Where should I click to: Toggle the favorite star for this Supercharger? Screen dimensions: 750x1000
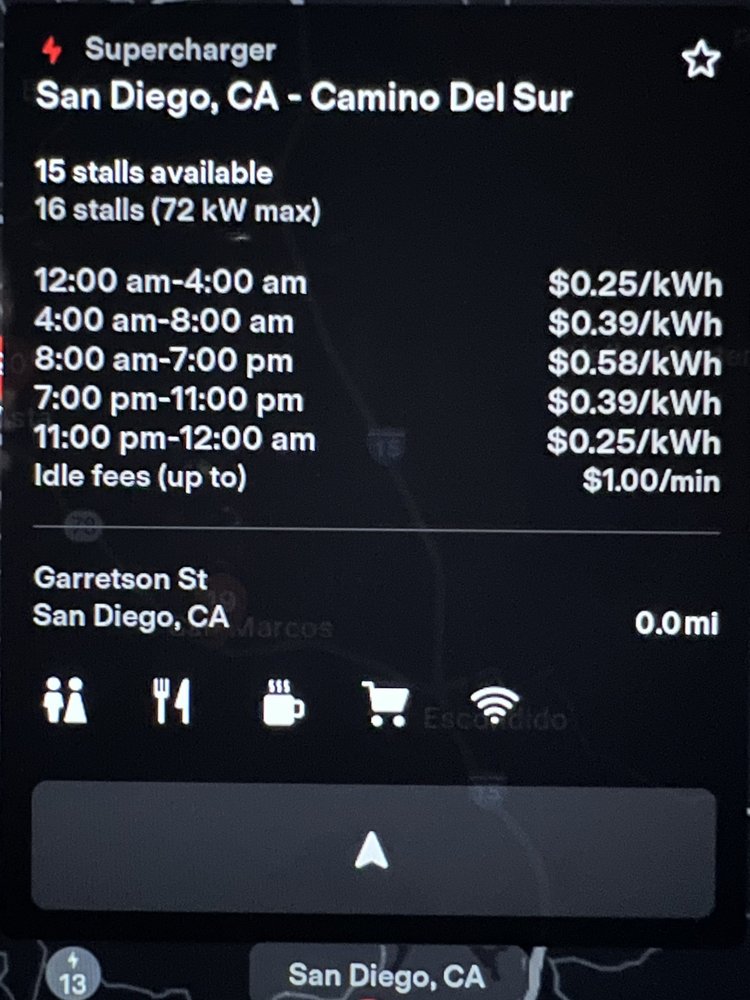click(702, 60)
